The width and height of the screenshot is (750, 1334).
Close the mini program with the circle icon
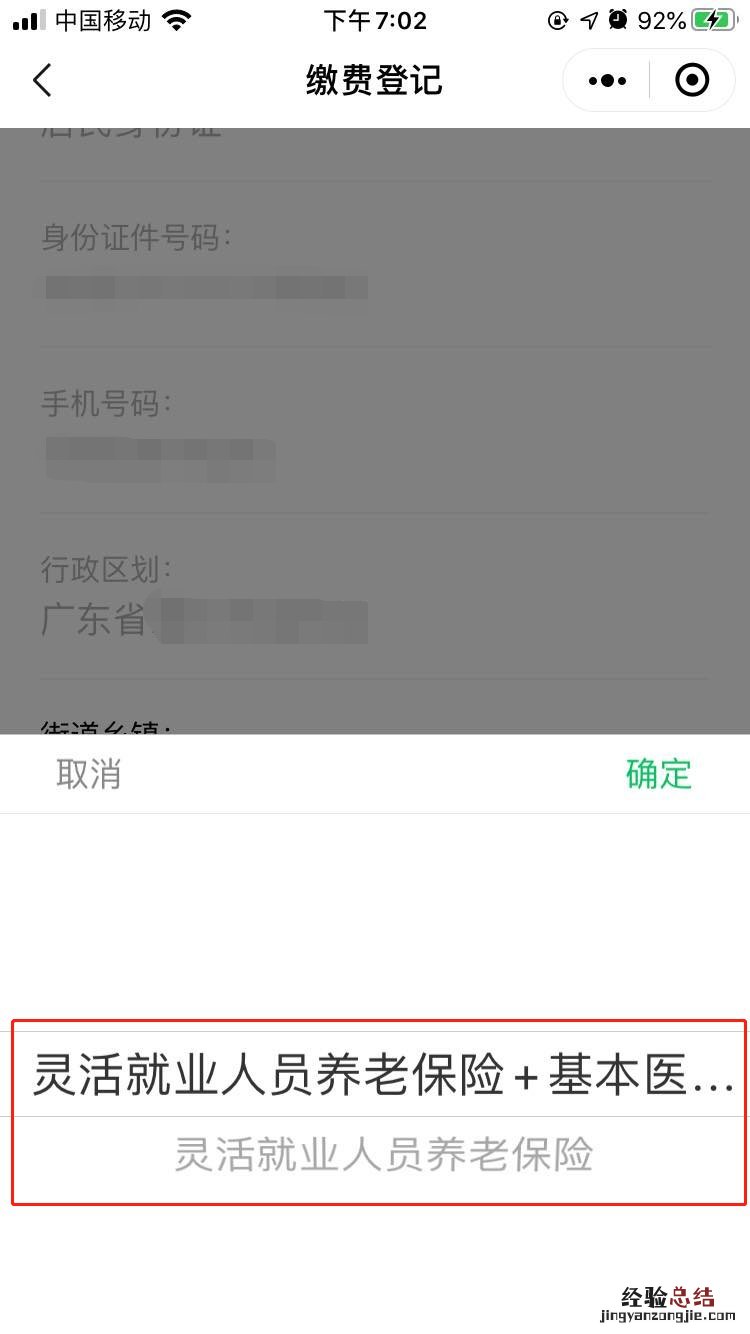pyautogui.click(x=692, y=80)
